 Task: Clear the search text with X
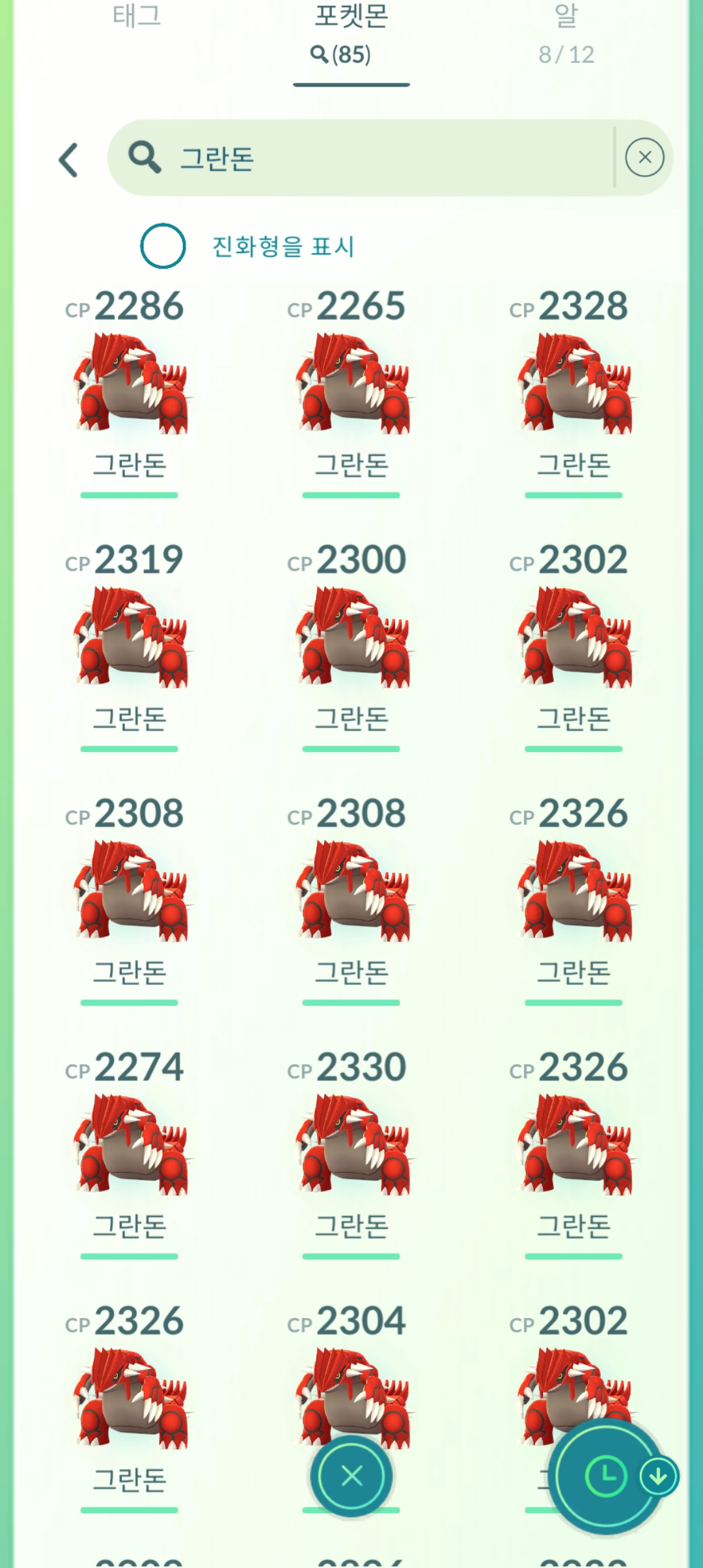coord(644,157)
